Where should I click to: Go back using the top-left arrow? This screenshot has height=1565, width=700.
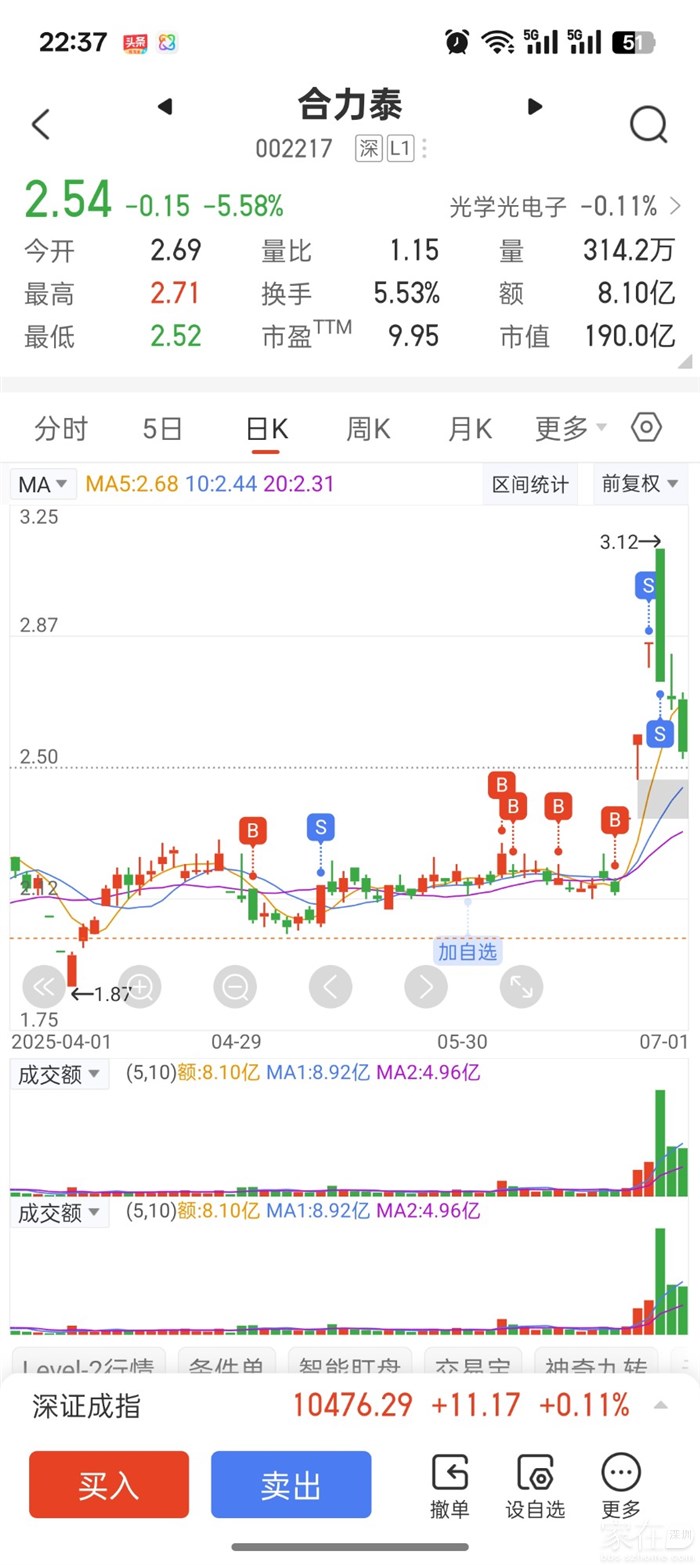41,125
